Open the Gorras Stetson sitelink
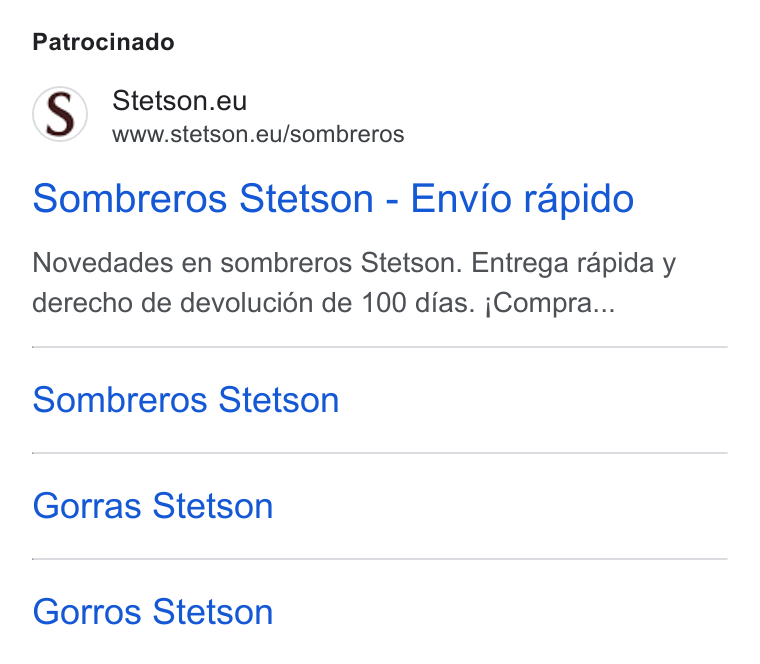The width and height of the screenshot is (760, 664). click(x=153, y=506)
